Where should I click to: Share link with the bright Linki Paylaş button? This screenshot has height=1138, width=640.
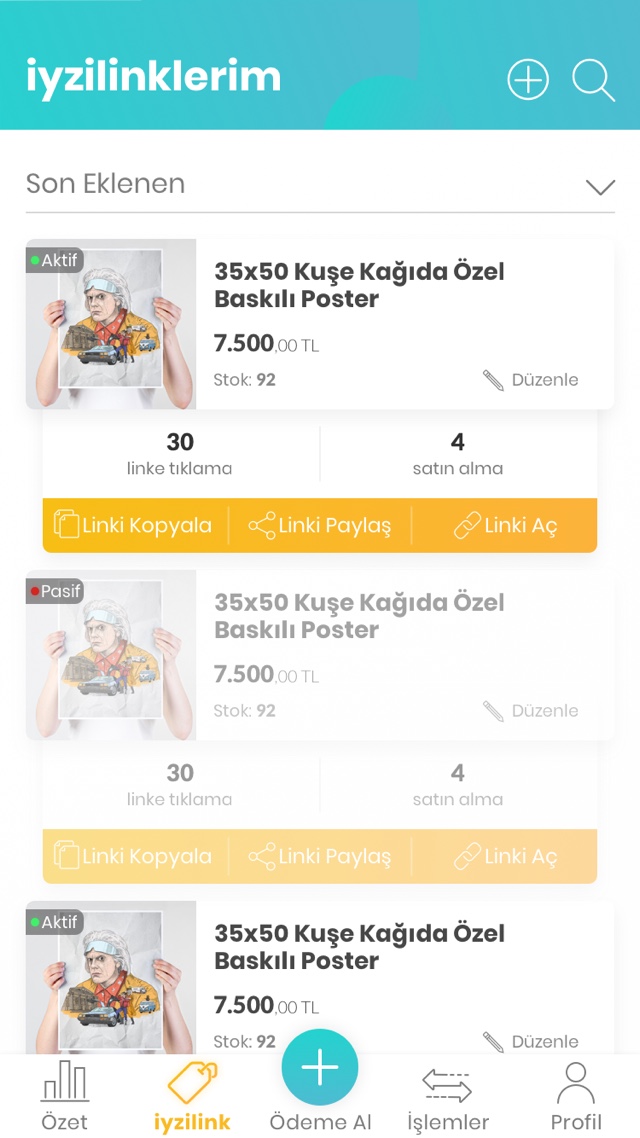pyautogui.click(x=320, y=526)
